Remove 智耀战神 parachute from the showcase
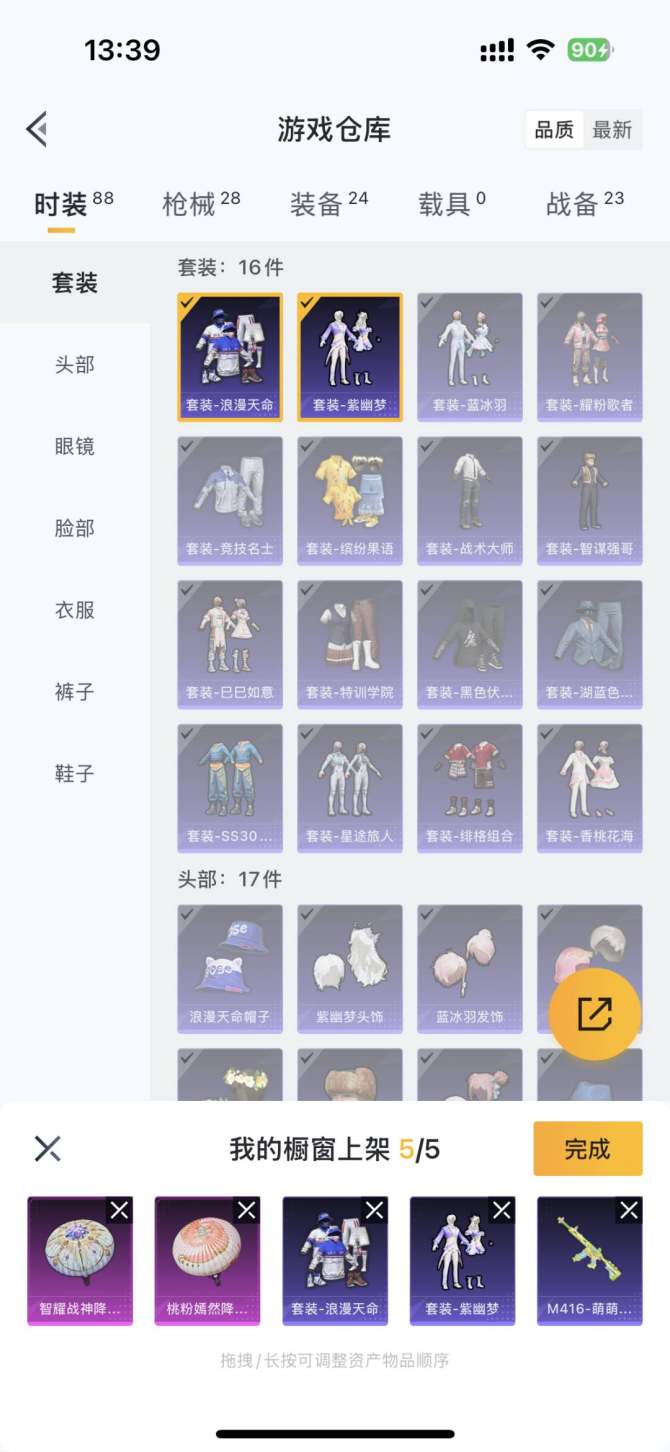 pyautogui.click(x=119, y=1211)
